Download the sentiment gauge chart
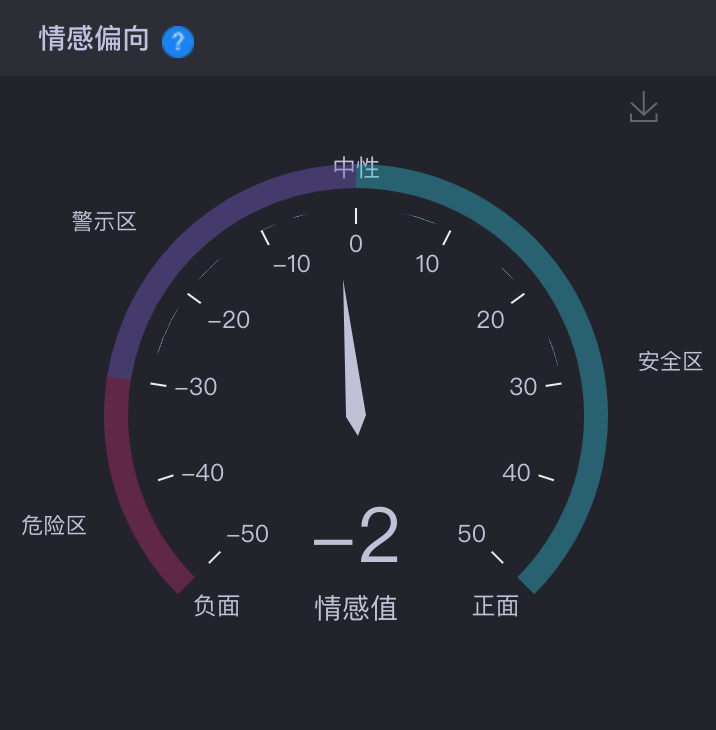Viewport: 716px width, 730px height. click(643, 107)
